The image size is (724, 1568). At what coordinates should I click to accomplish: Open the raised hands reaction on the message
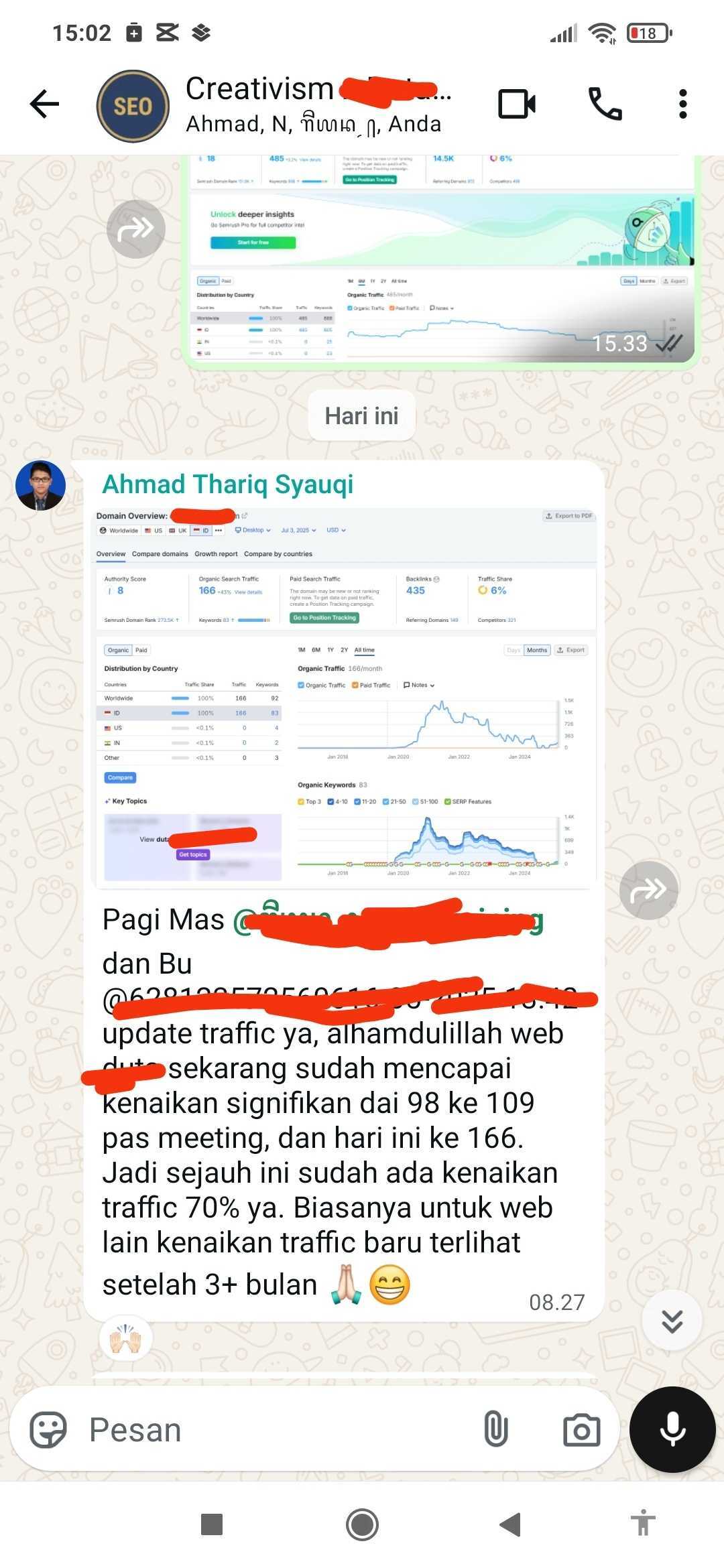coord(125,1340)
